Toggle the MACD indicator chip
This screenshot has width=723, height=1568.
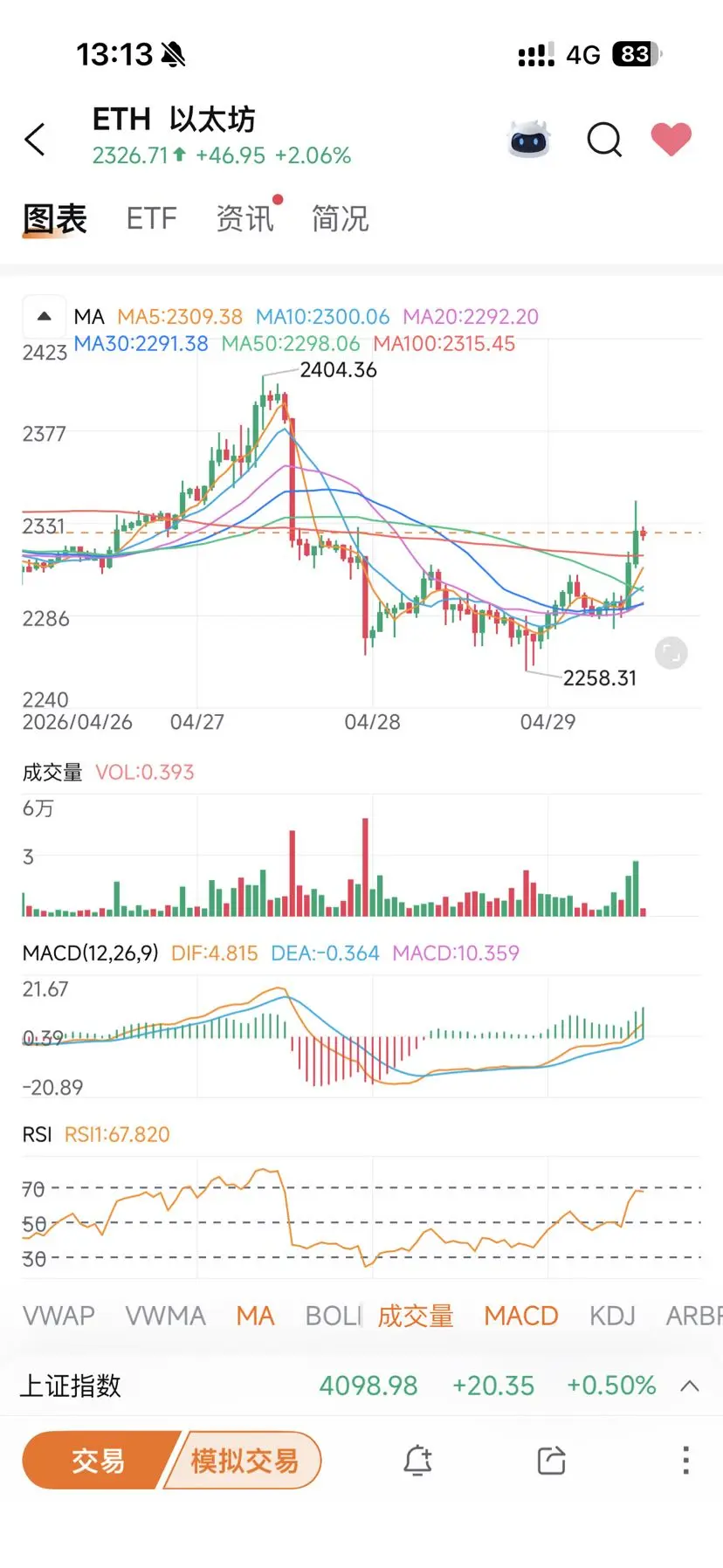pyautogui.click(x=521, y=1316)
